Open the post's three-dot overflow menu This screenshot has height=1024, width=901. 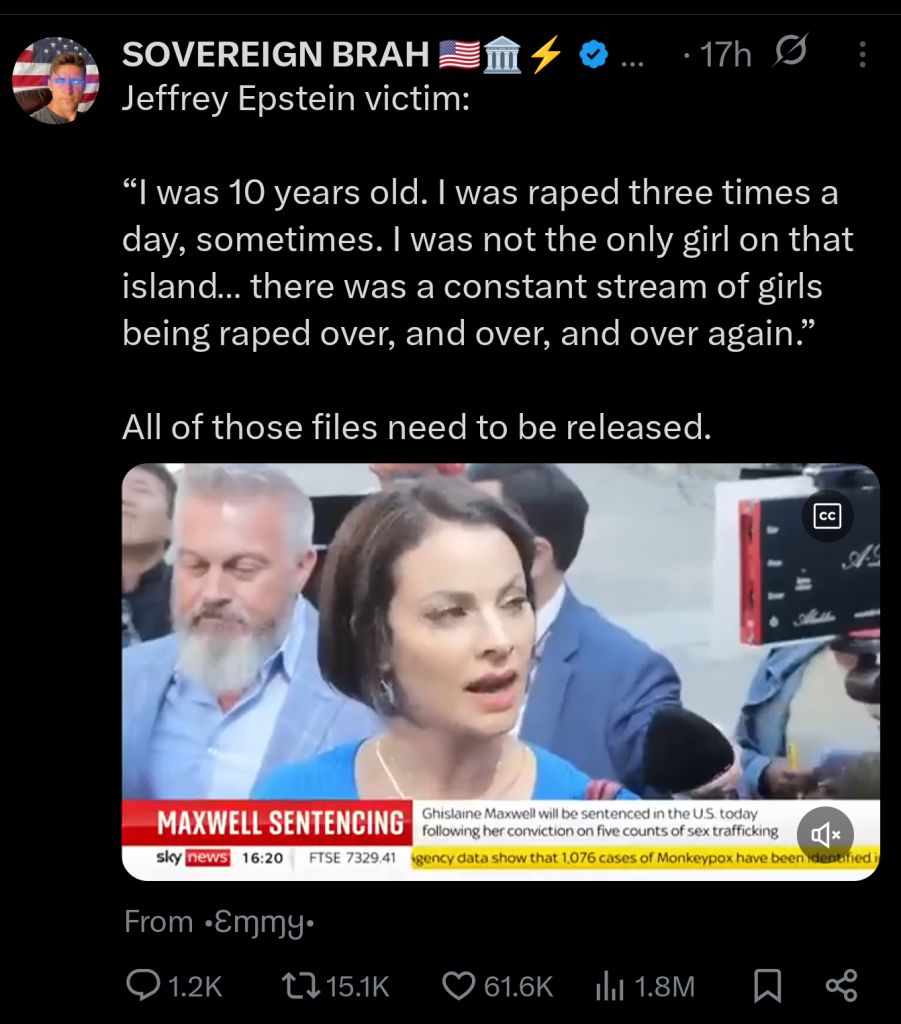coord(863,55)
